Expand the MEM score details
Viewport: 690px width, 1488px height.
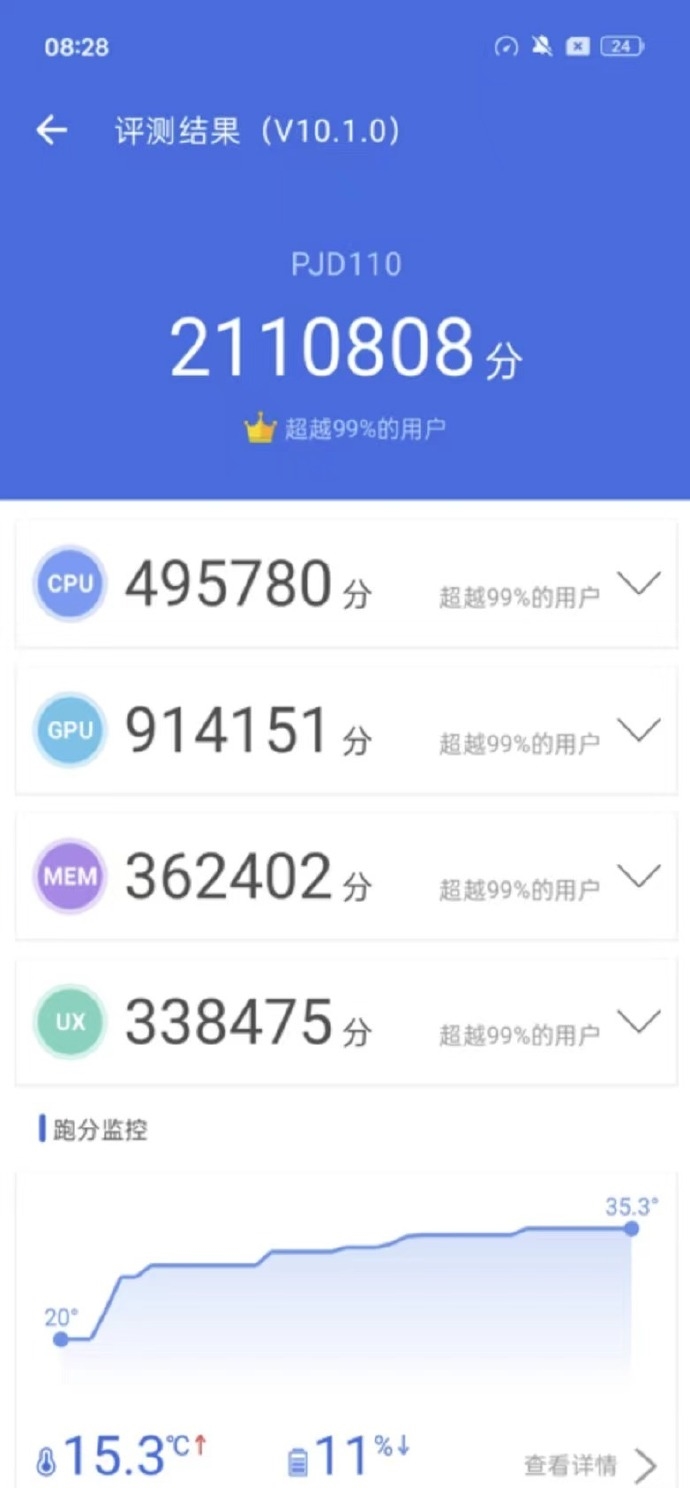point(639,875)
